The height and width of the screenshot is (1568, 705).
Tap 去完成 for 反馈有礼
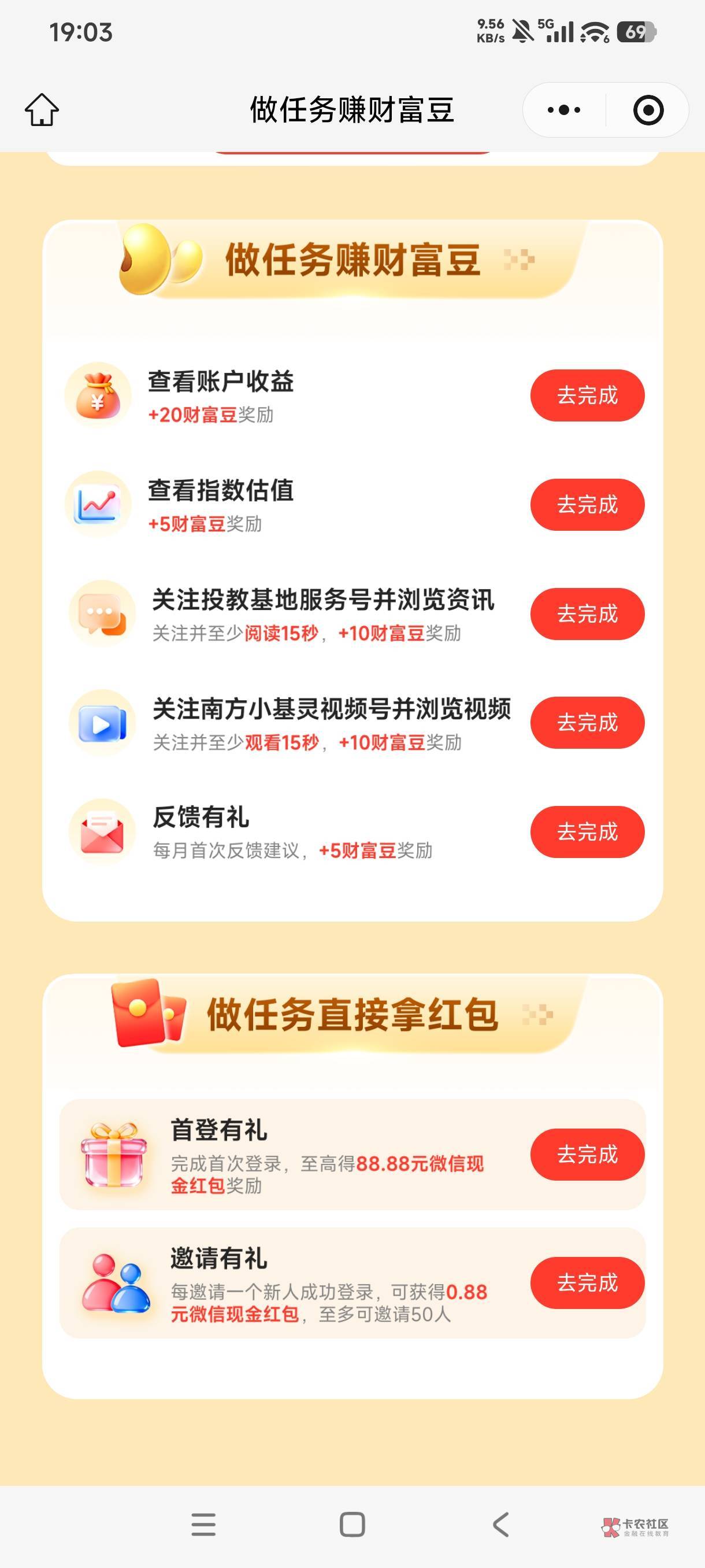587,831
